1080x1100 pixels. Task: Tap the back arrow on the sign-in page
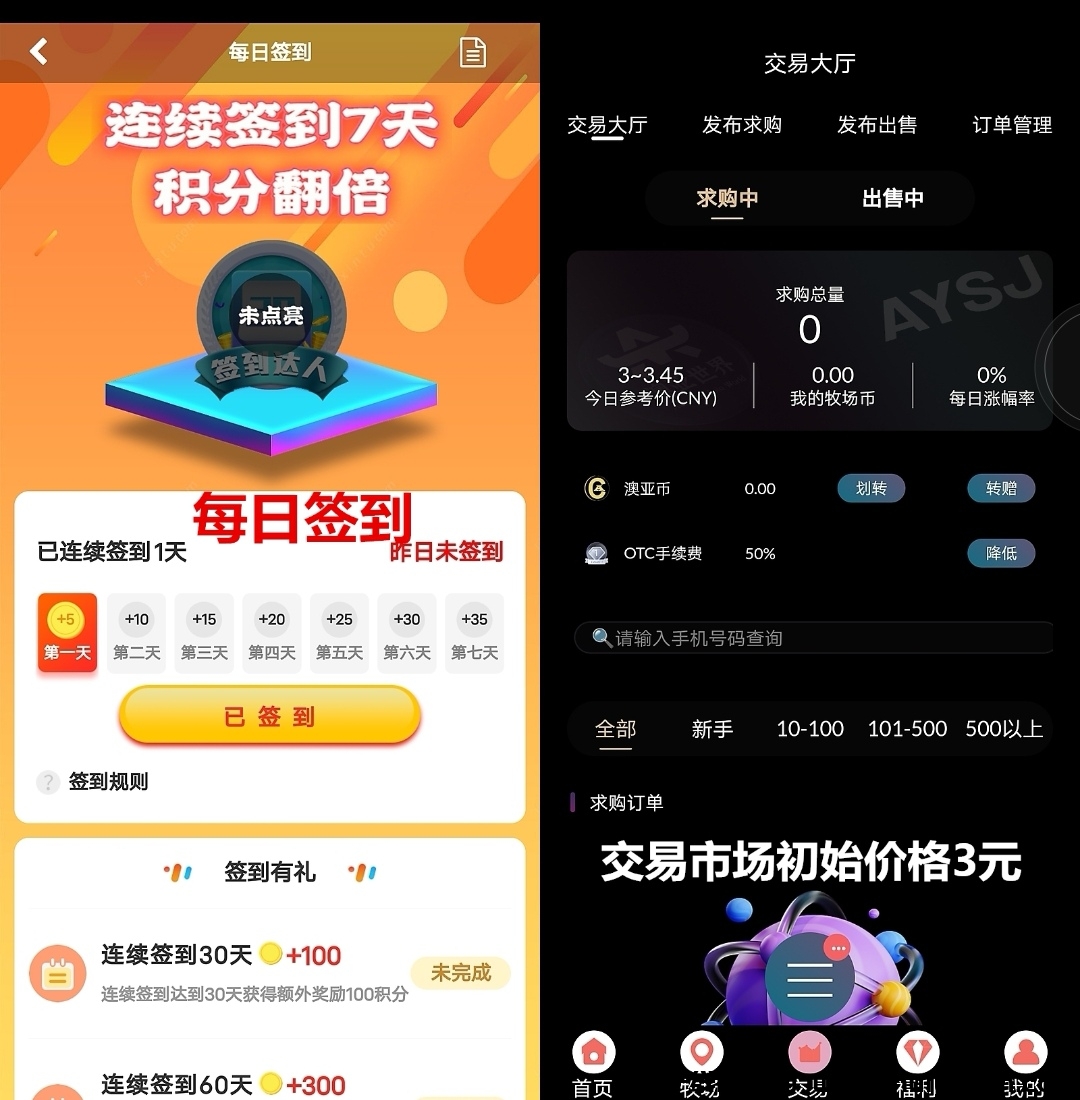(38, 52)
